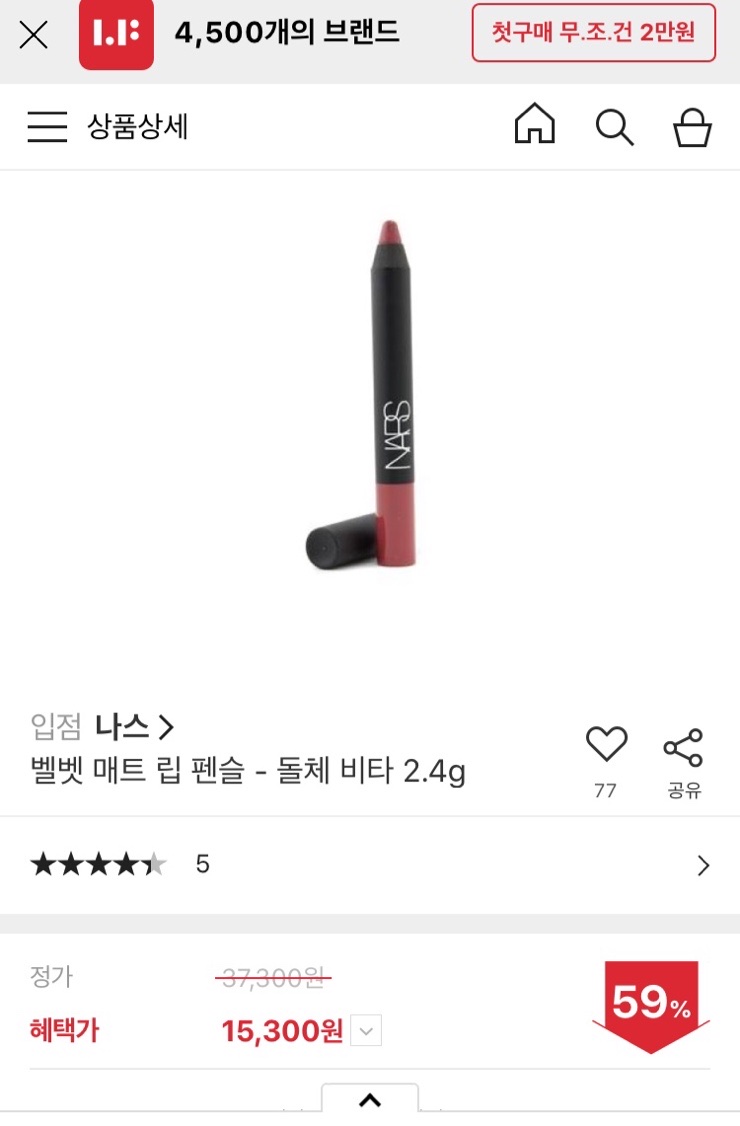Expand the 혜택가 price dropdown
This screenshot has height=1126, width=740.
click(x=367, y=1030)
